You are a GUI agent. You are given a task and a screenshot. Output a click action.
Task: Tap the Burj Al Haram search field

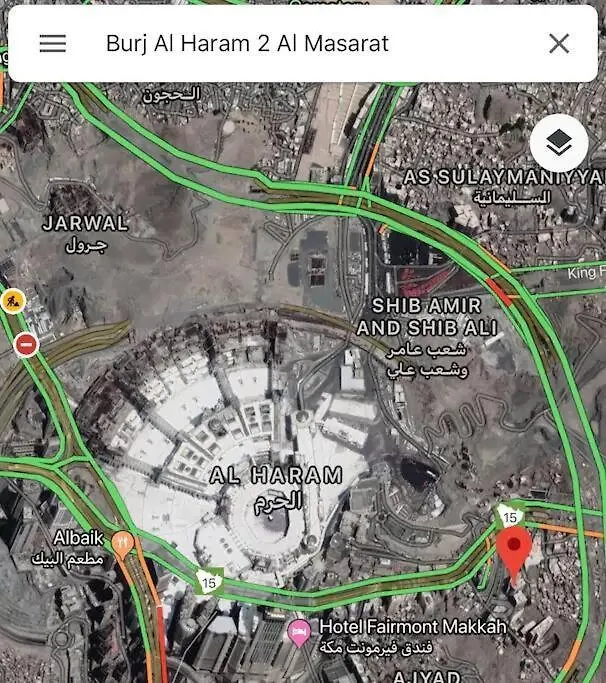click(x=300, y=43)
